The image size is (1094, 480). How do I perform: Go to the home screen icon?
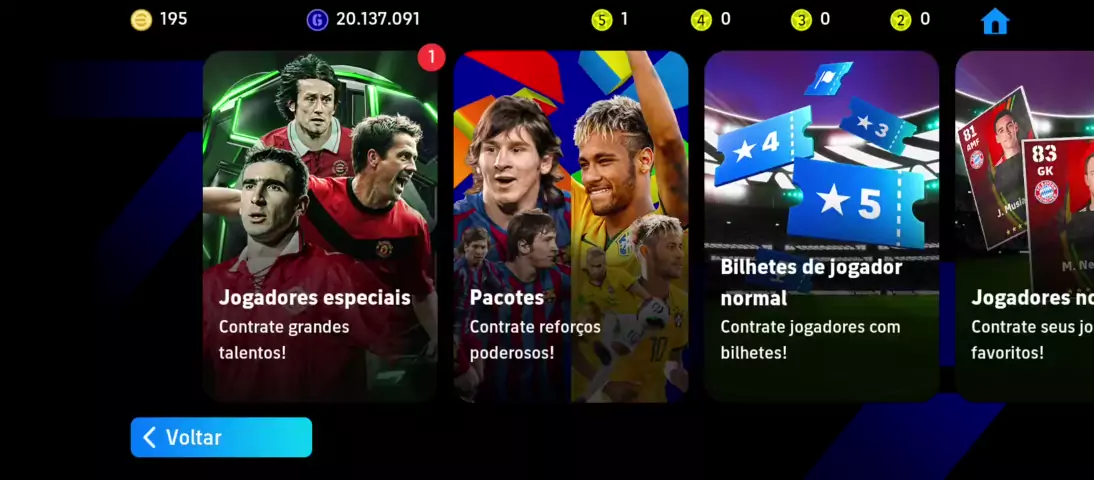995,20
